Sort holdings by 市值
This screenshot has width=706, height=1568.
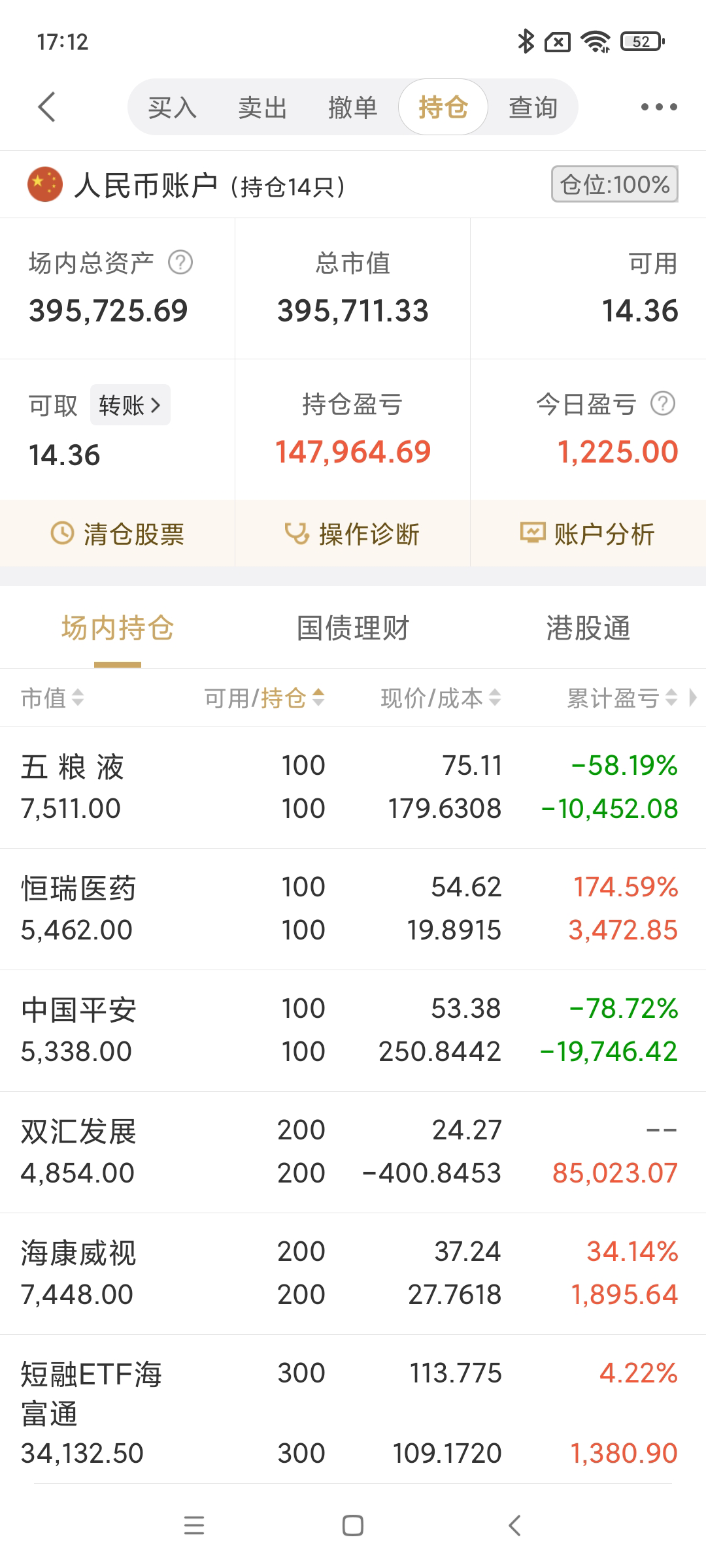coord(52,698)
